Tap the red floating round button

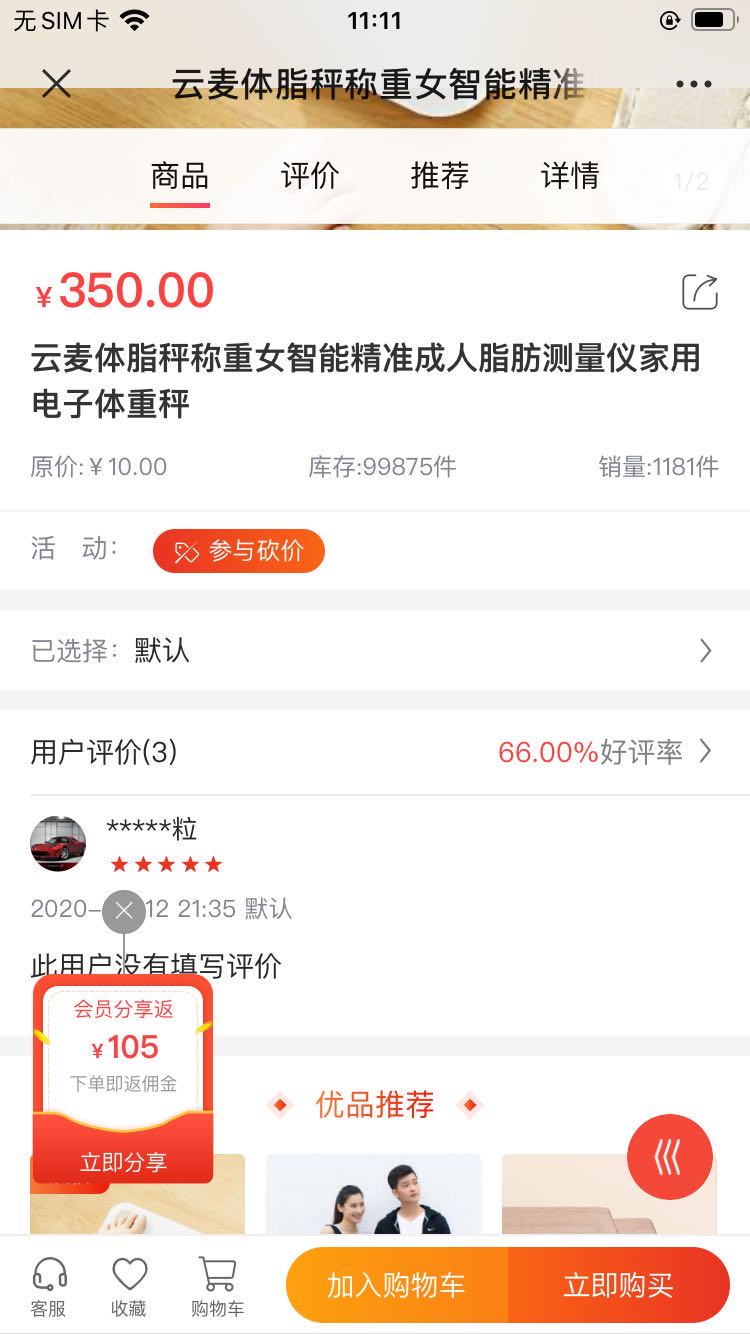pos(670,1157)
